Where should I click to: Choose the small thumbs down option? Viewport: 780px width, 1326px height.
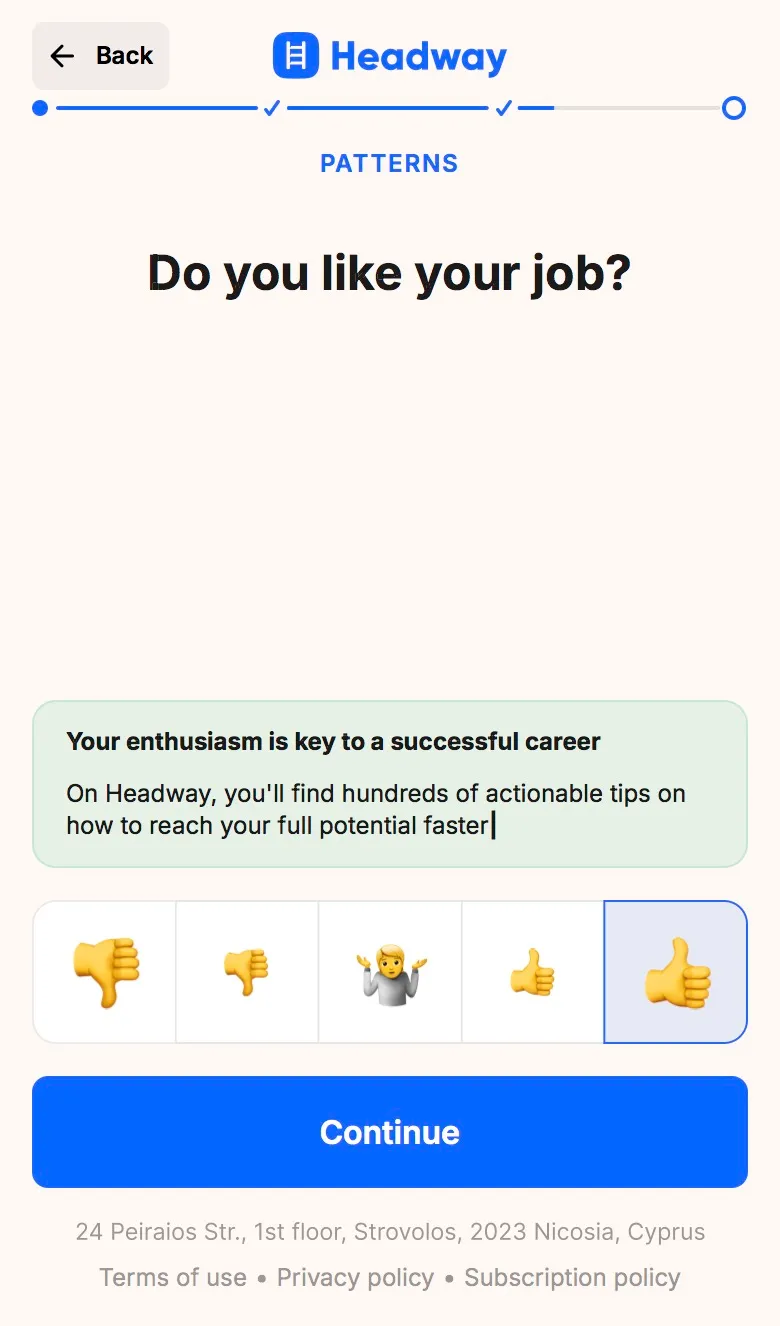click(x=247, y=972)
